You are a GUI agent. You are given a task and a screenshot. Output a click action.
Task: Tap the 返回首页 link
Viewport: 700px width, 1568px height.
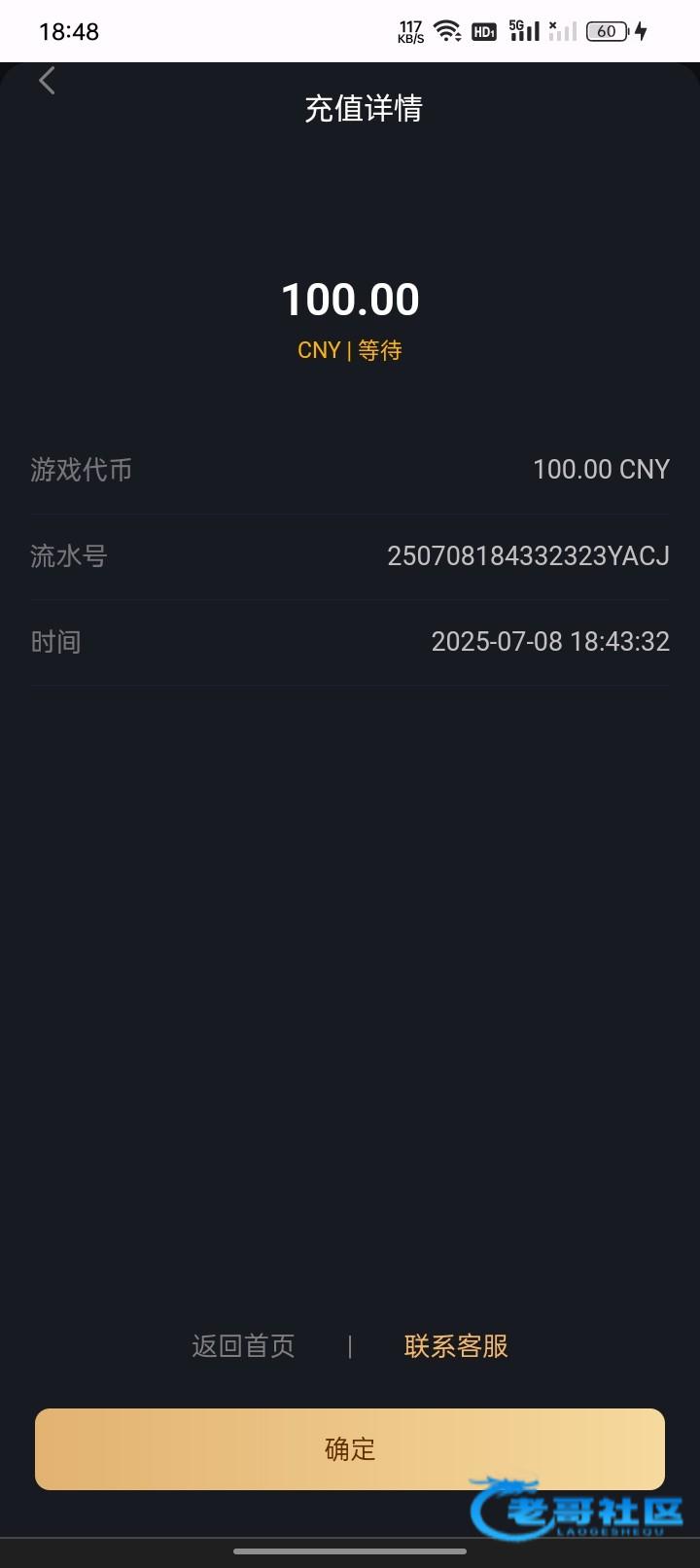[243, 1346]
